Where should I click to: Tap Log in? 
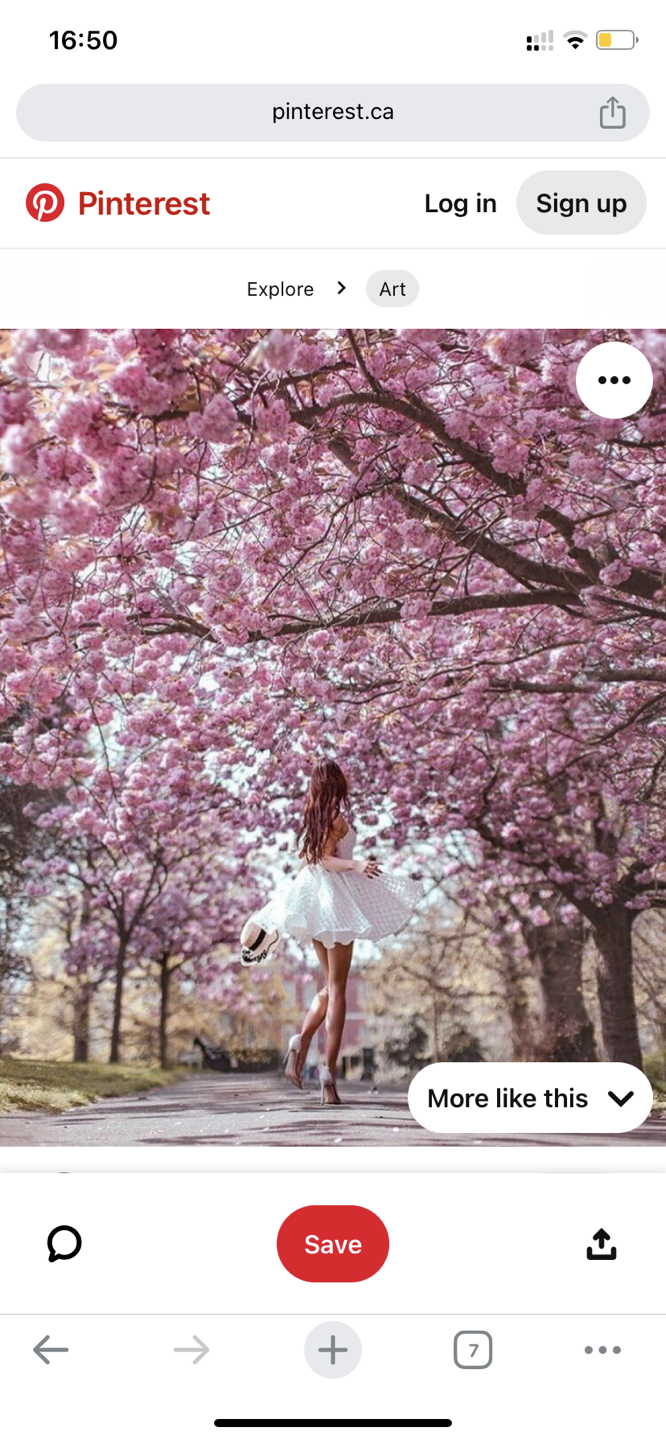pyautogui.click(x=460, y=203)
